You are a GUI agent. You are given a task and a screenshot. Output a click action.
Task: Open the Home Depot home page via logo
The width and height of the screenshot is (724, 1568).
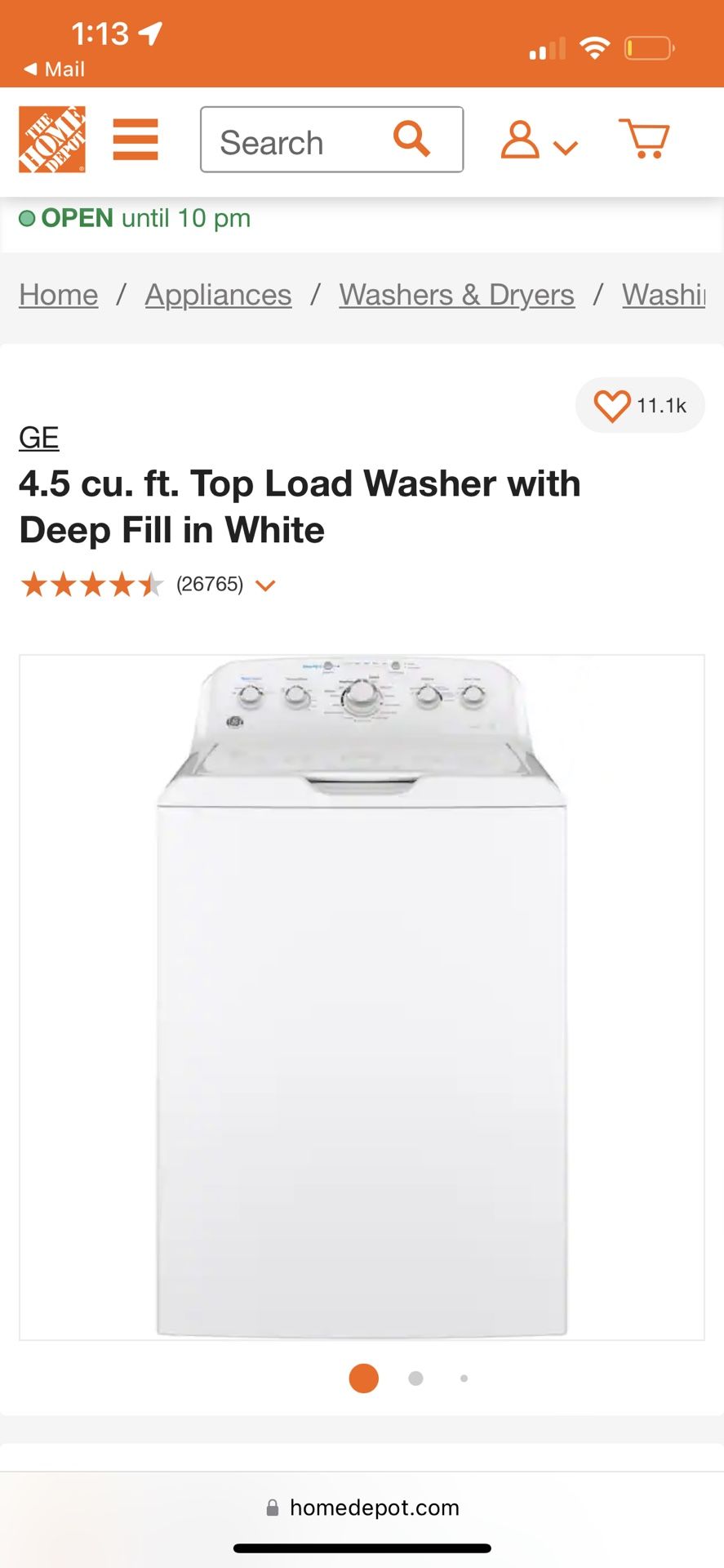(x=51, y=139)
